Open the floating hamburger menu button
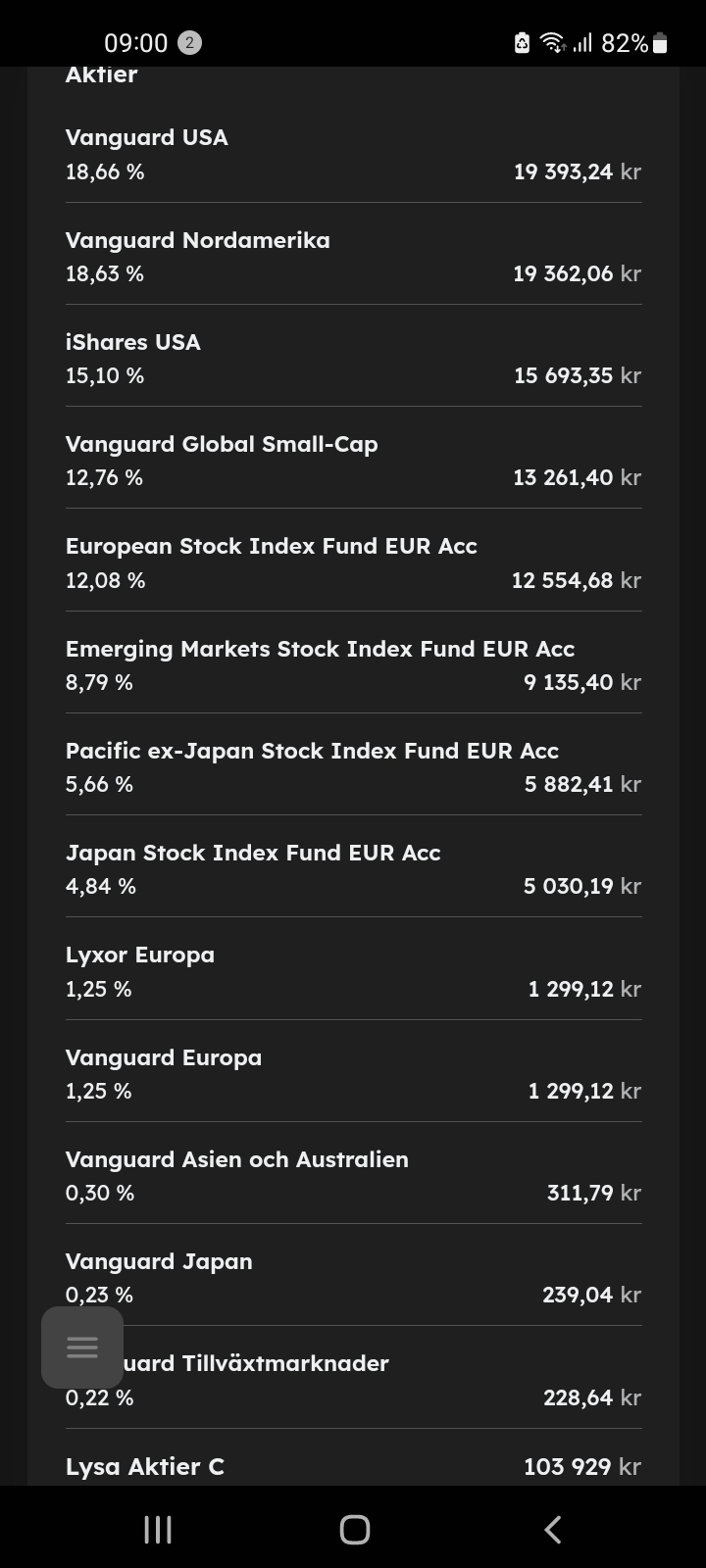 click(x=82, y=1347)
